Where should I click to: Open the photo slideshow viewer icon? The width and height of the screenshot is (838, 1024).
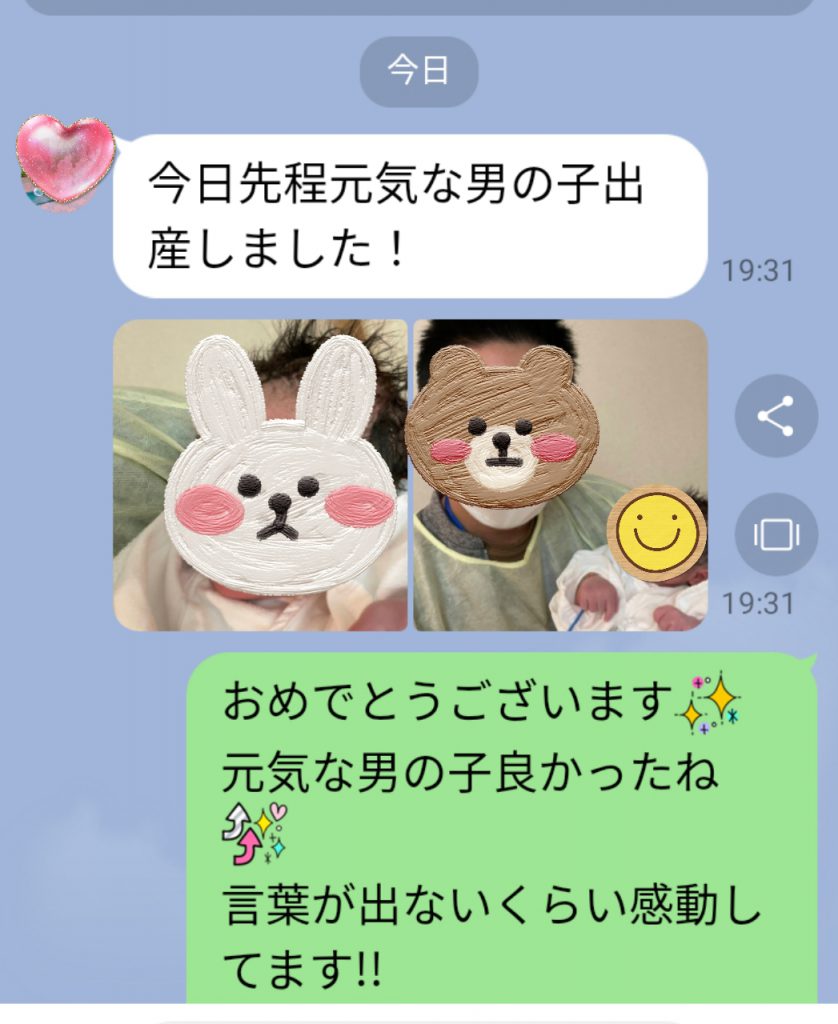click(776, 534)
